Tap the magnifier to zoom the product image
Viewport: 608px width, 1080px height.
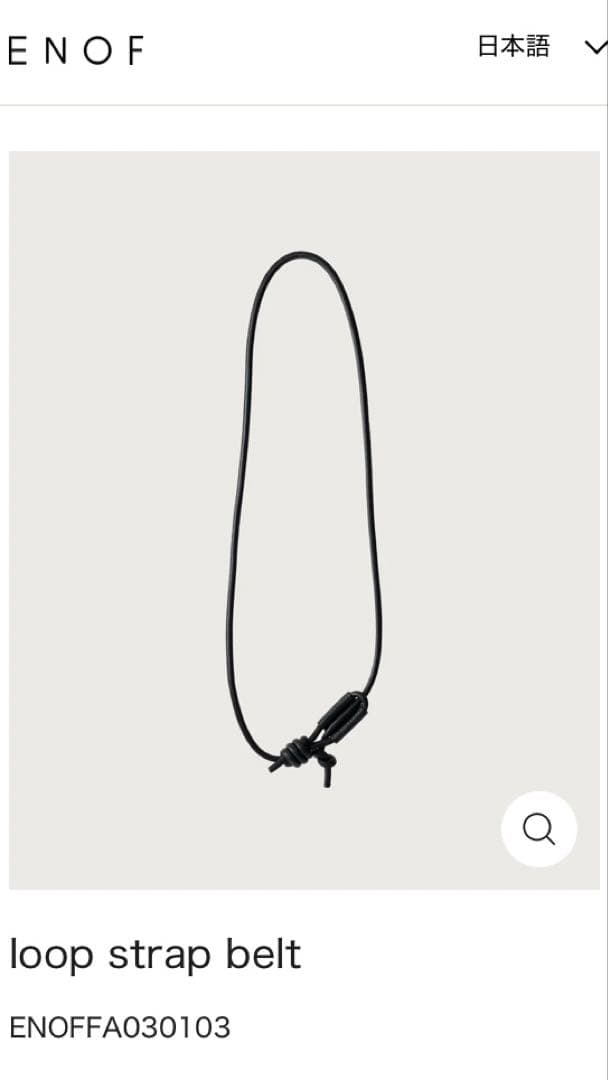click(539, 829)
